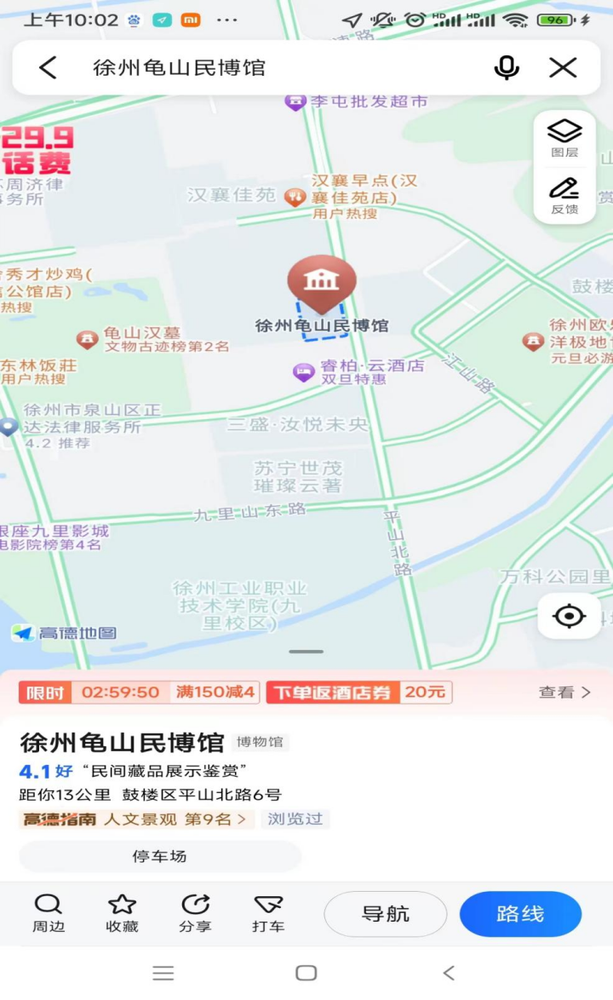Go to the system home screen
This screenshot has width=613, height=1000.
[x=306, y=973]
